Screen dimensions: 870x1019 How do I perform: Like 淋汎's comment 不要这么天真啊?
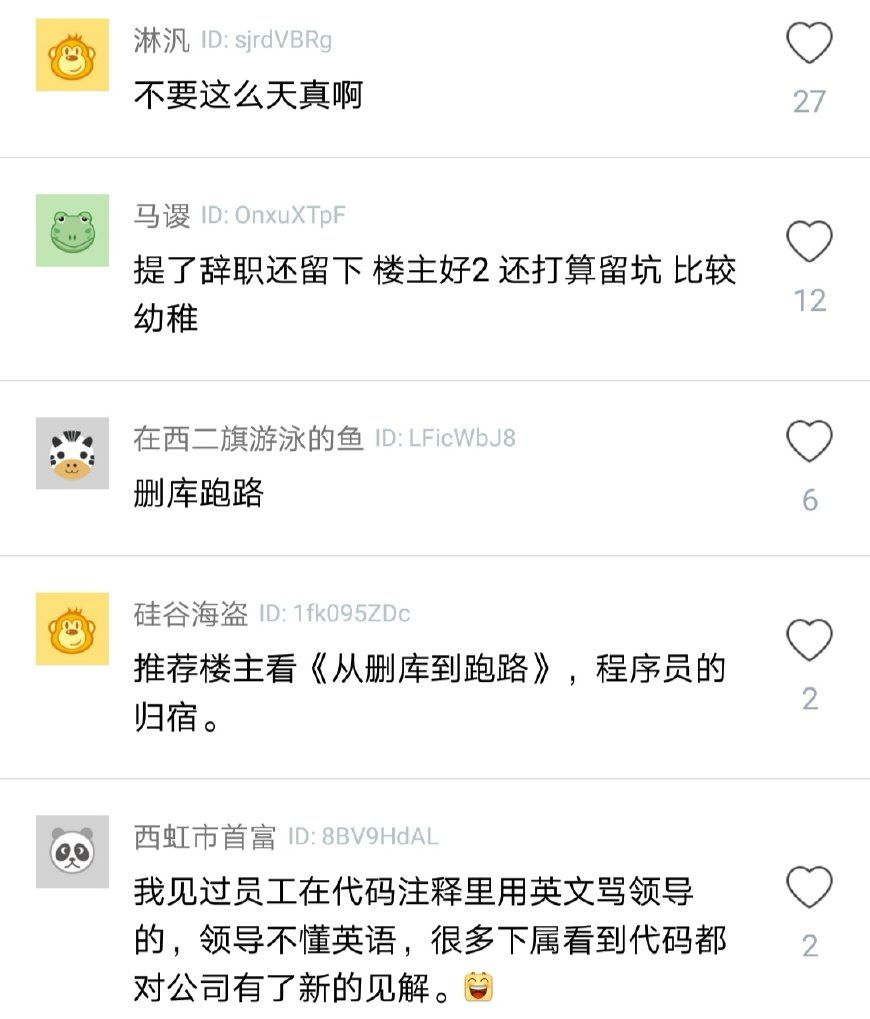tap(809, 43)
